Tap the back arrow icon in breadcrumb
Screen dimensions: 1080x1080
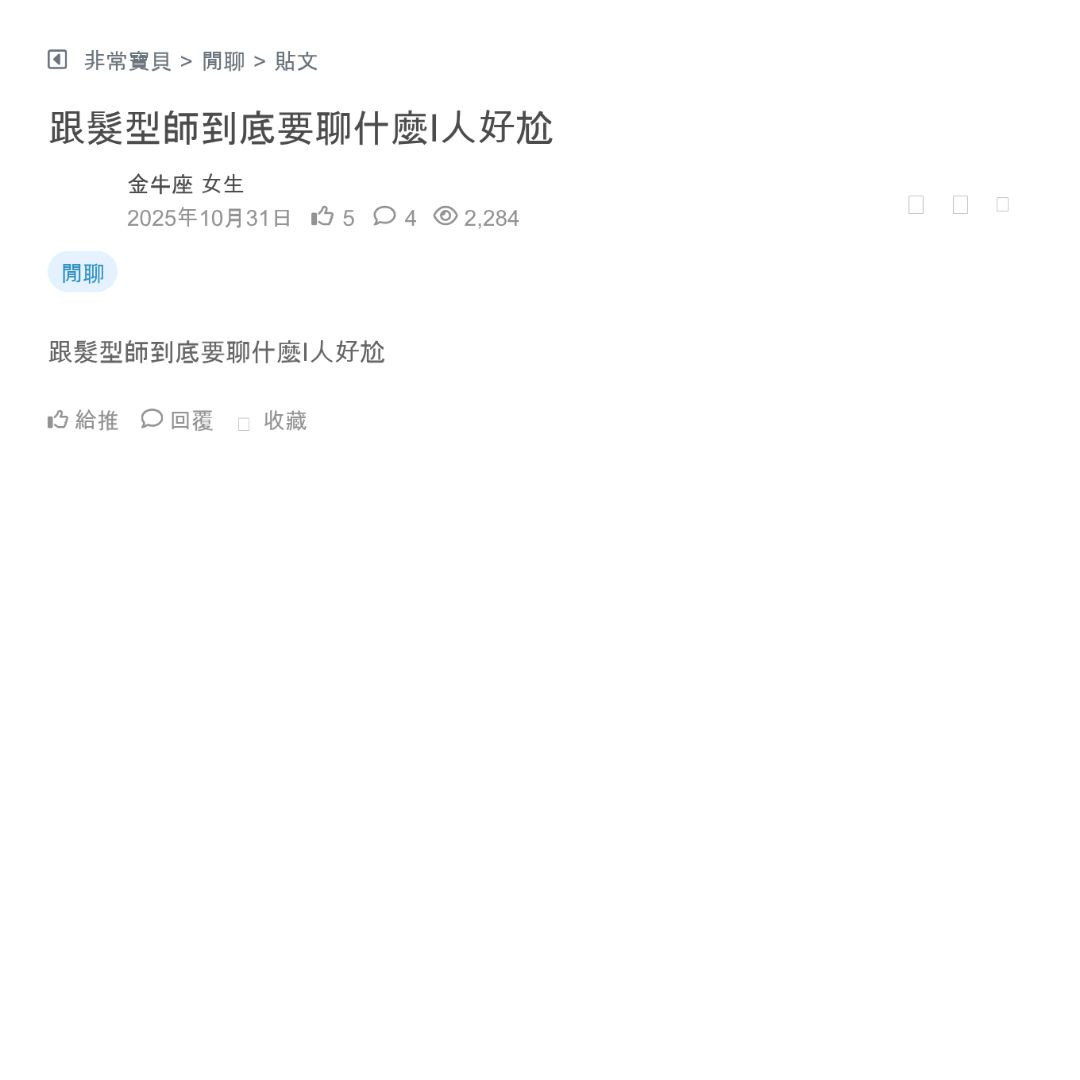57,60
